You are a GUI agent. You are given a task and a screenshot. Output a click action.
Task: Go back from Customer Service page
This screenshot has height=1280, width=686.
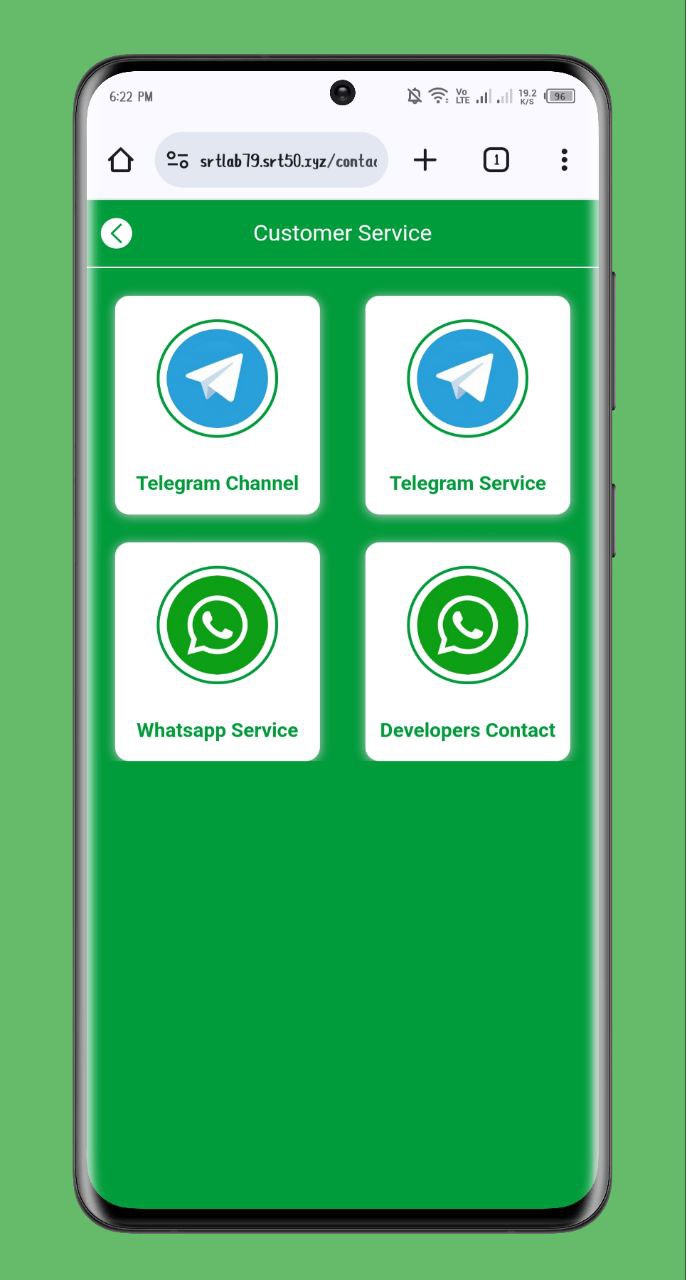coord(116,233)
